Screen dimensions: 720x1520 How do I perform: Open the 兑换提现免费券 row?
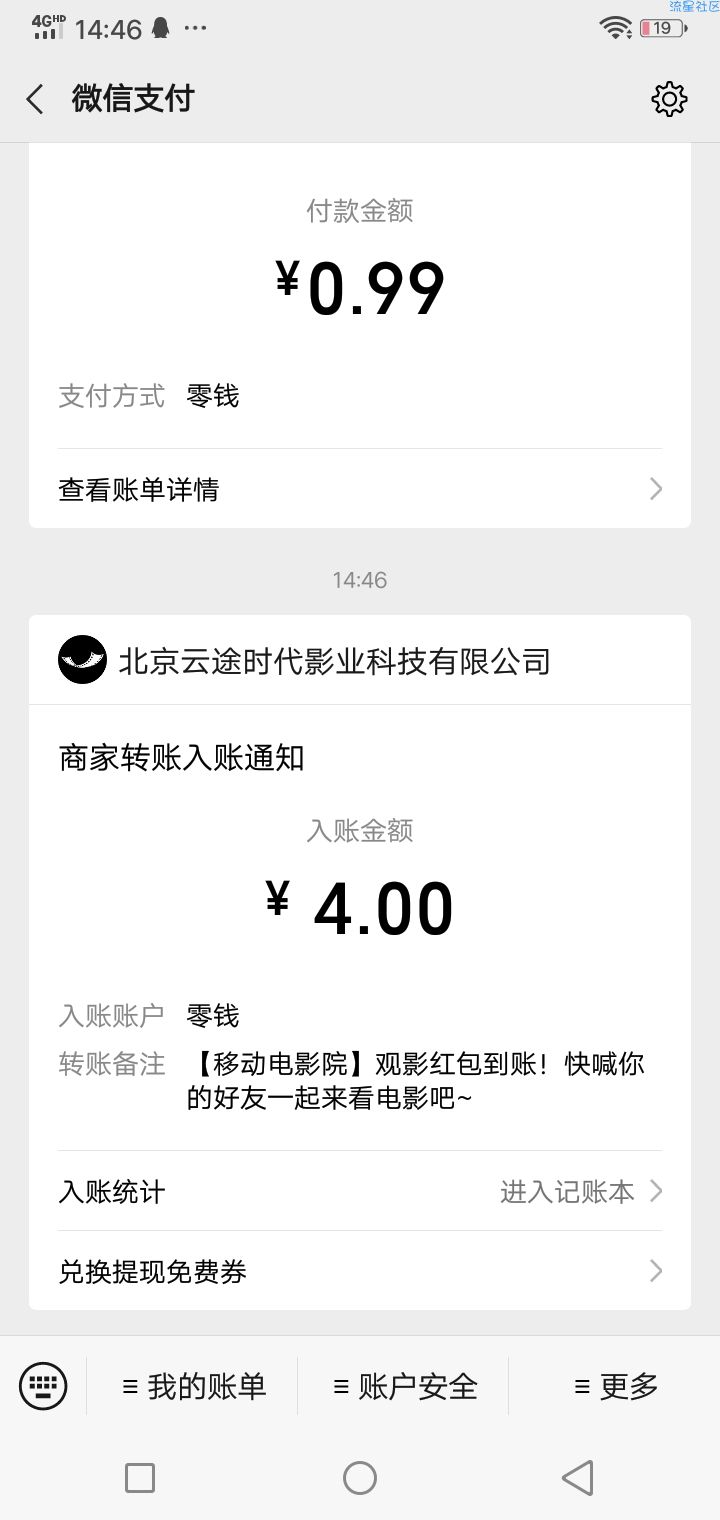360,1271
